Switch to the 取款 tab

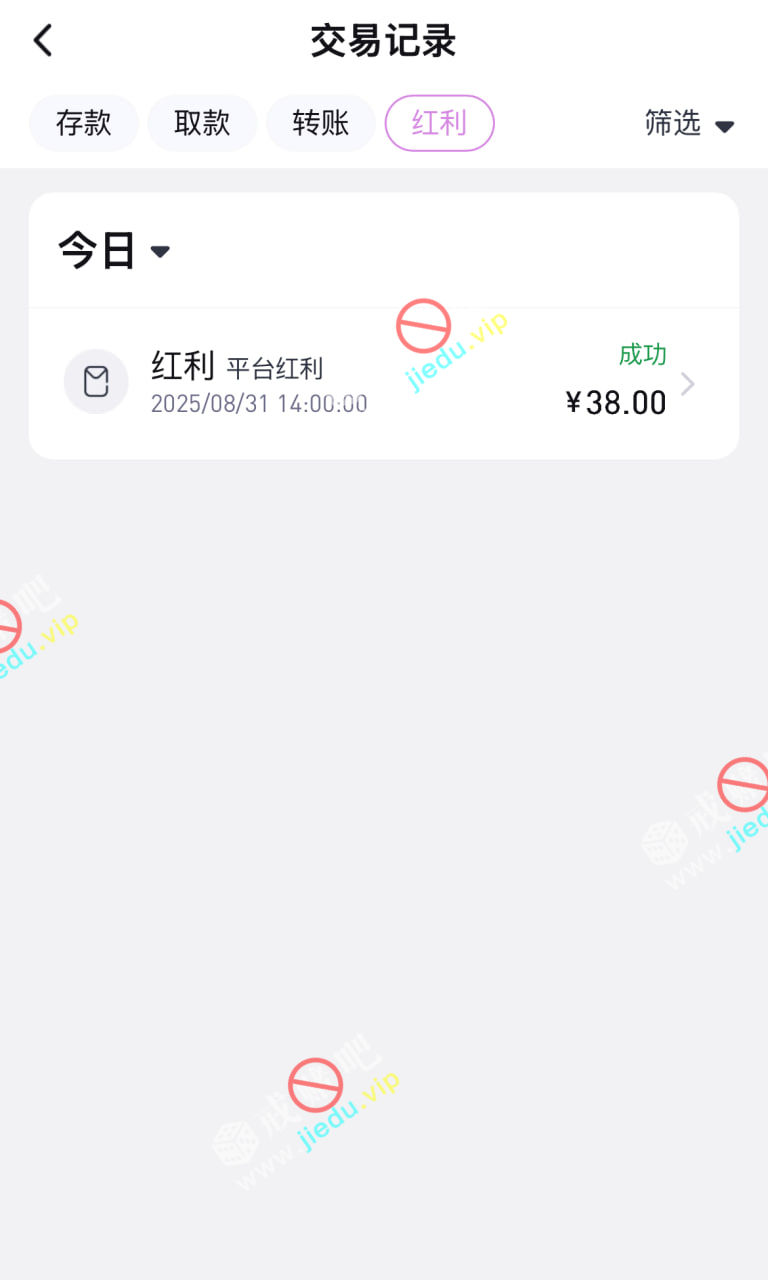[x=202, y=123]
